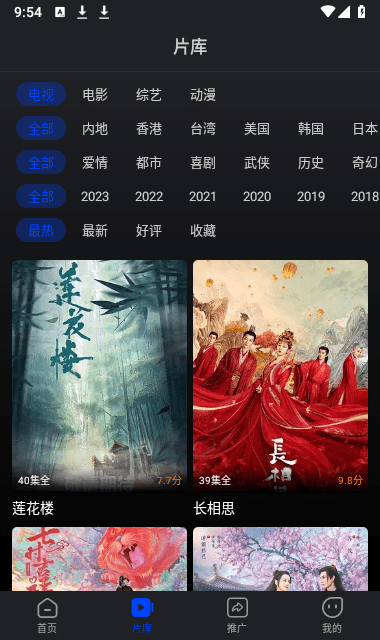Choose the 喜剧 genre filter
The height and width of the screenshot is (640, 380).
coord(203,162)
